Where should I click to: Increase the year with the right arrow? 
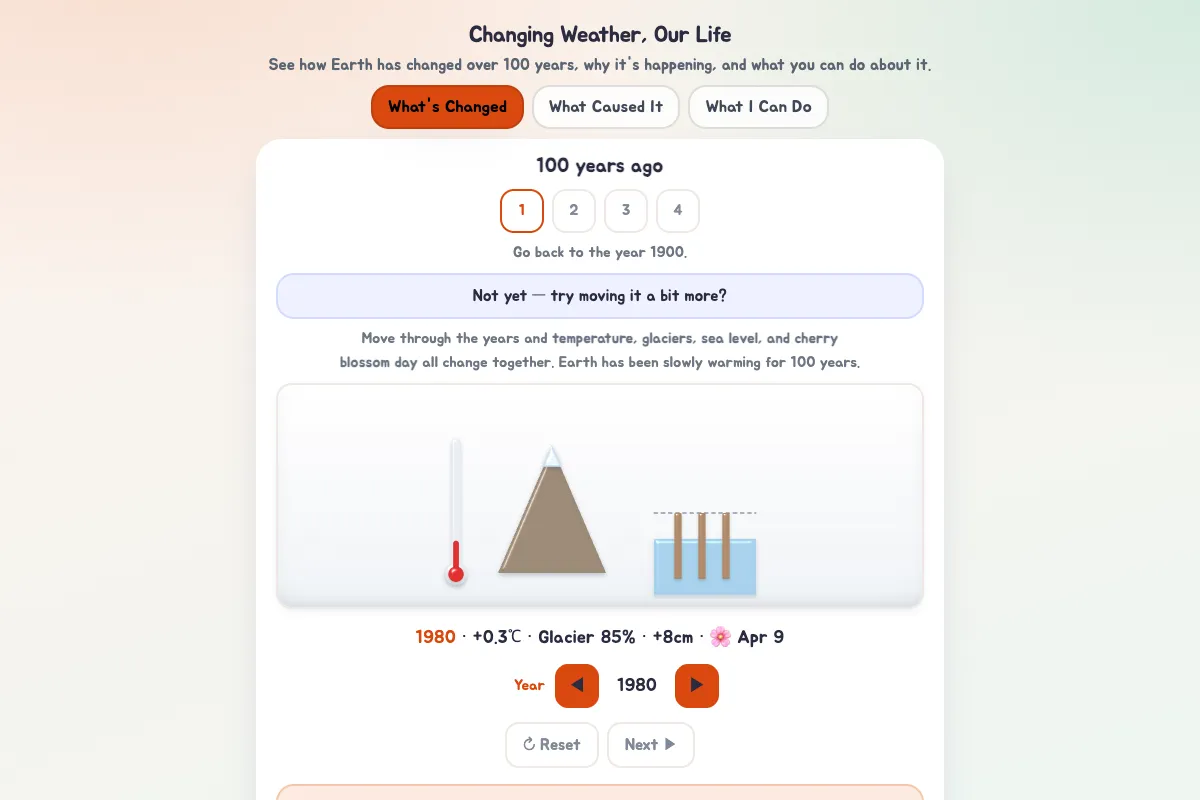coord(697,686)
